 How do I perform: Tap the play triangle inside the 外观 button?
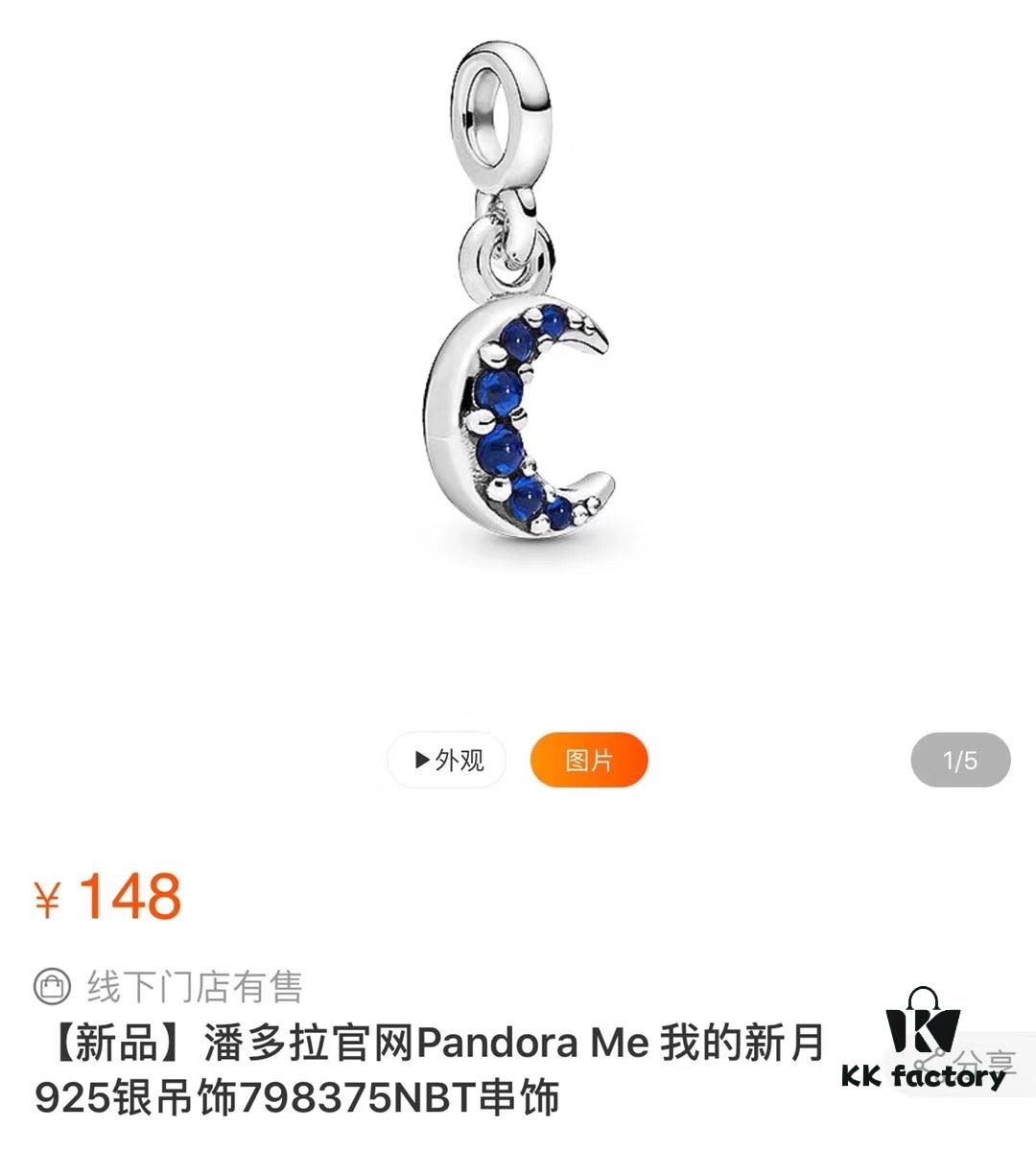[x=418, y=759]
